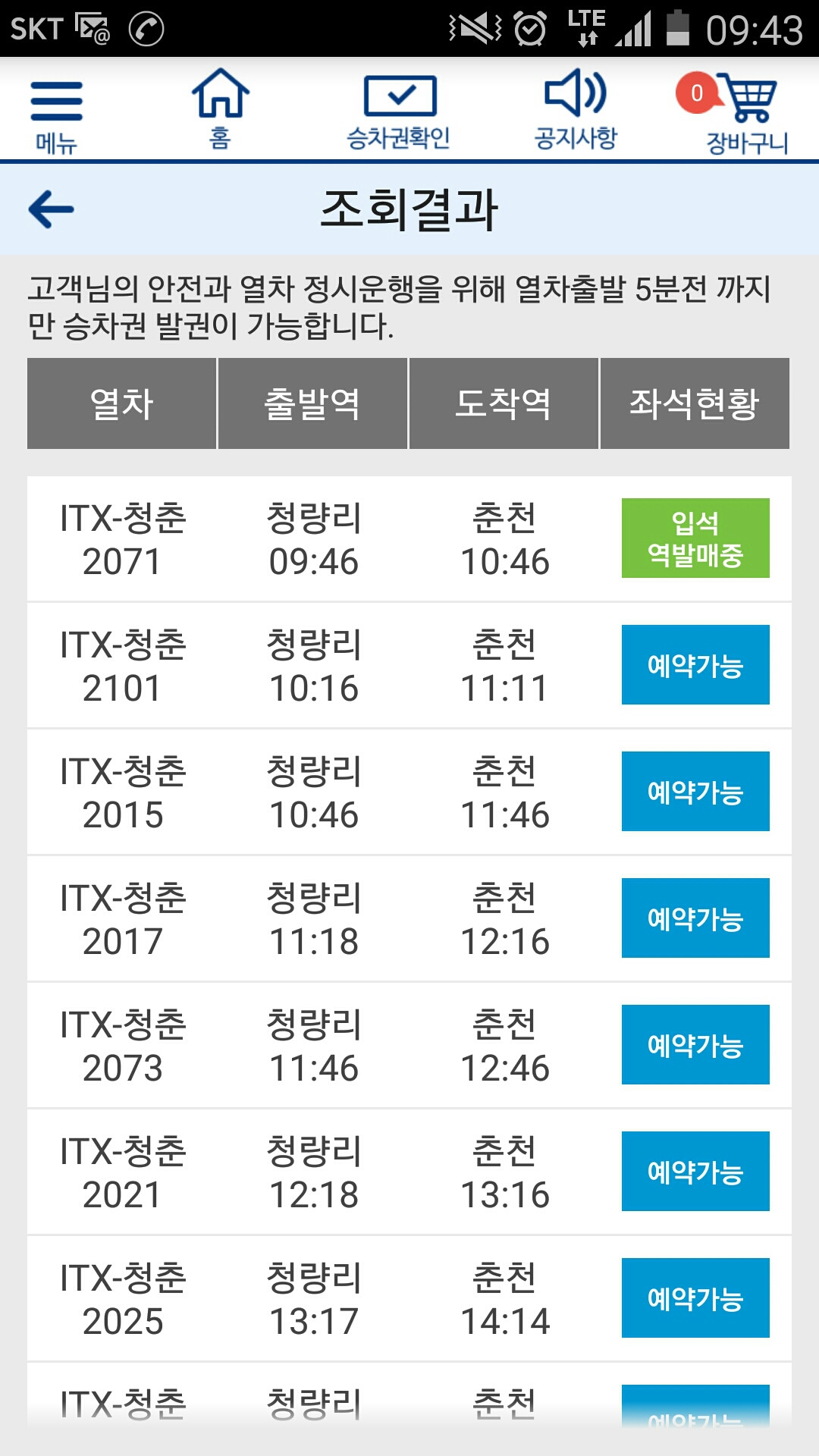819x1456 pixels.
Task: Select 예약가능 for train 2025
Action: [695, 1298]
